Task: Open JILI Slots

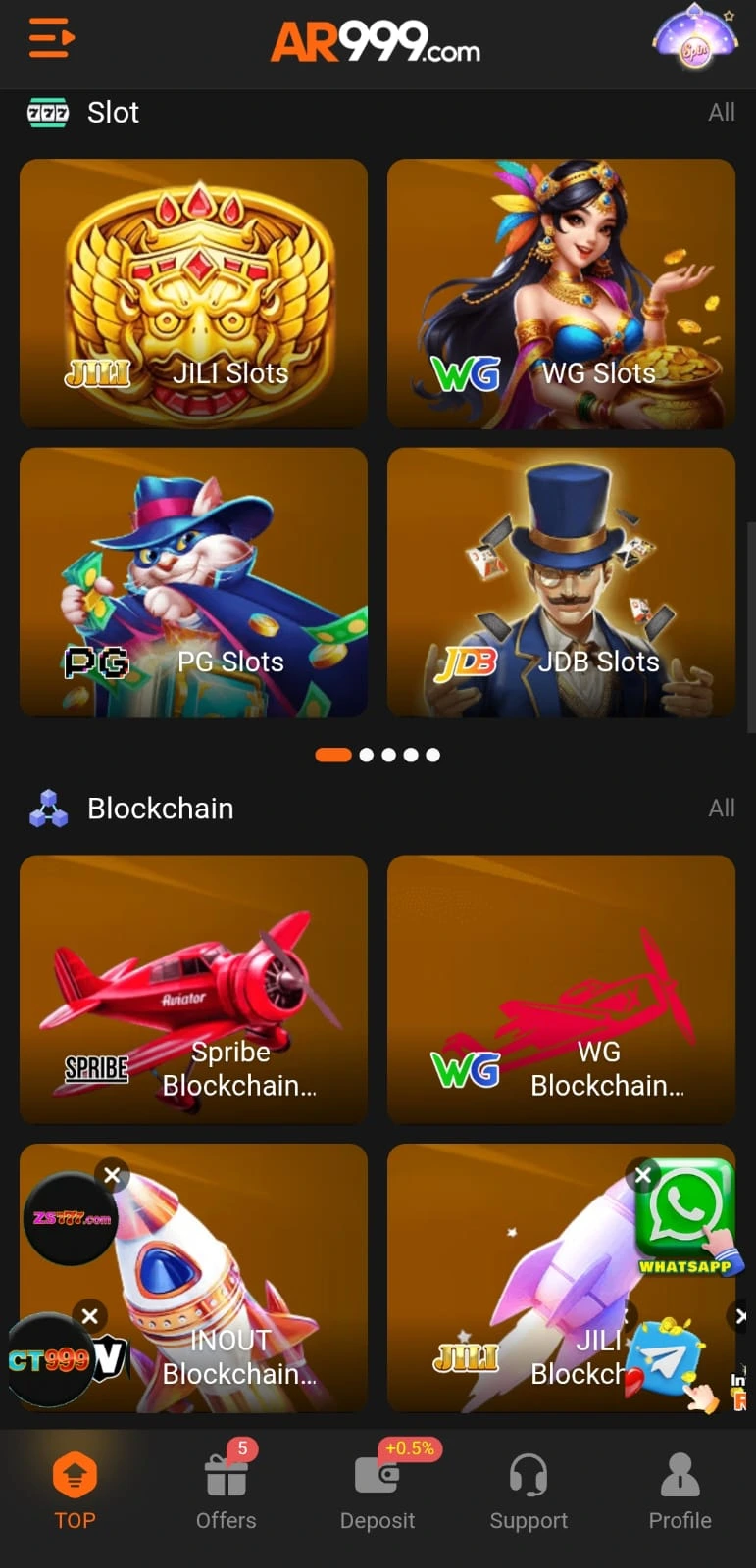Action: [x=193, y=293]
